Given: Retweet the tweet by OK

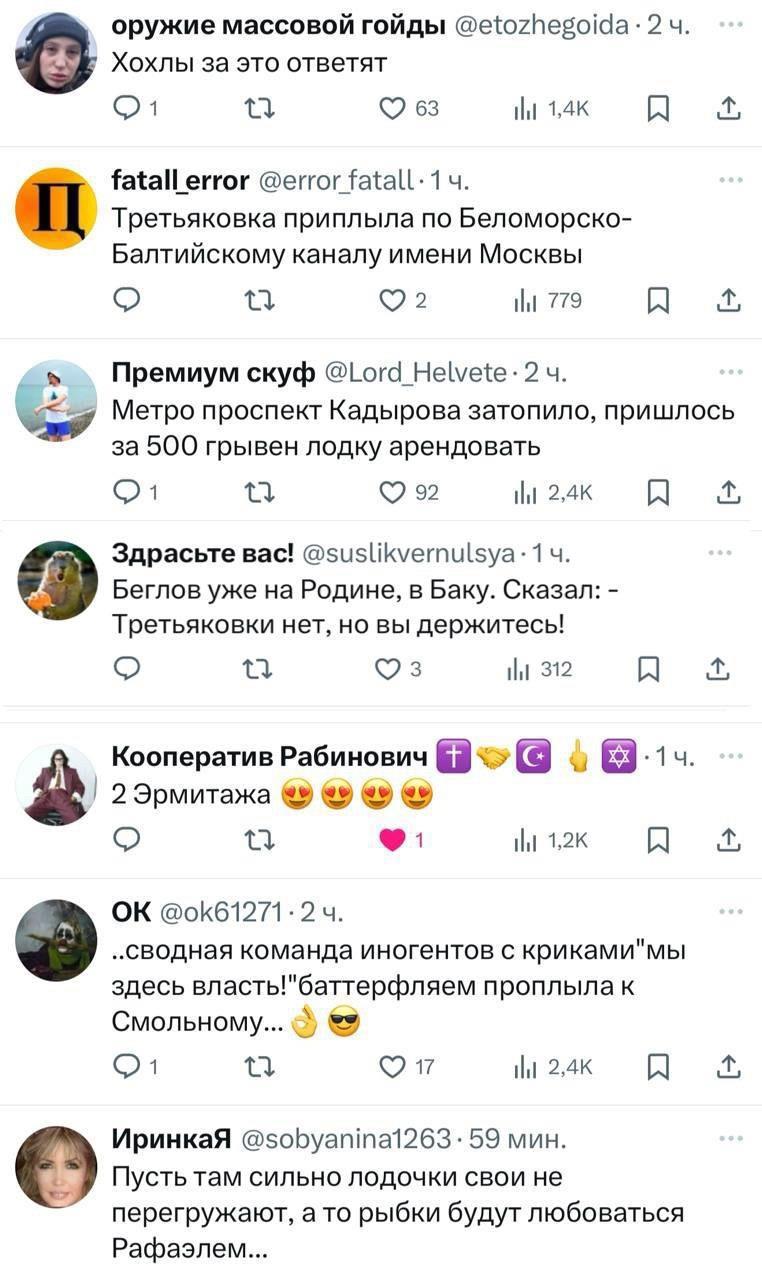Looking at the screenshot, I should click(256, 1067).
